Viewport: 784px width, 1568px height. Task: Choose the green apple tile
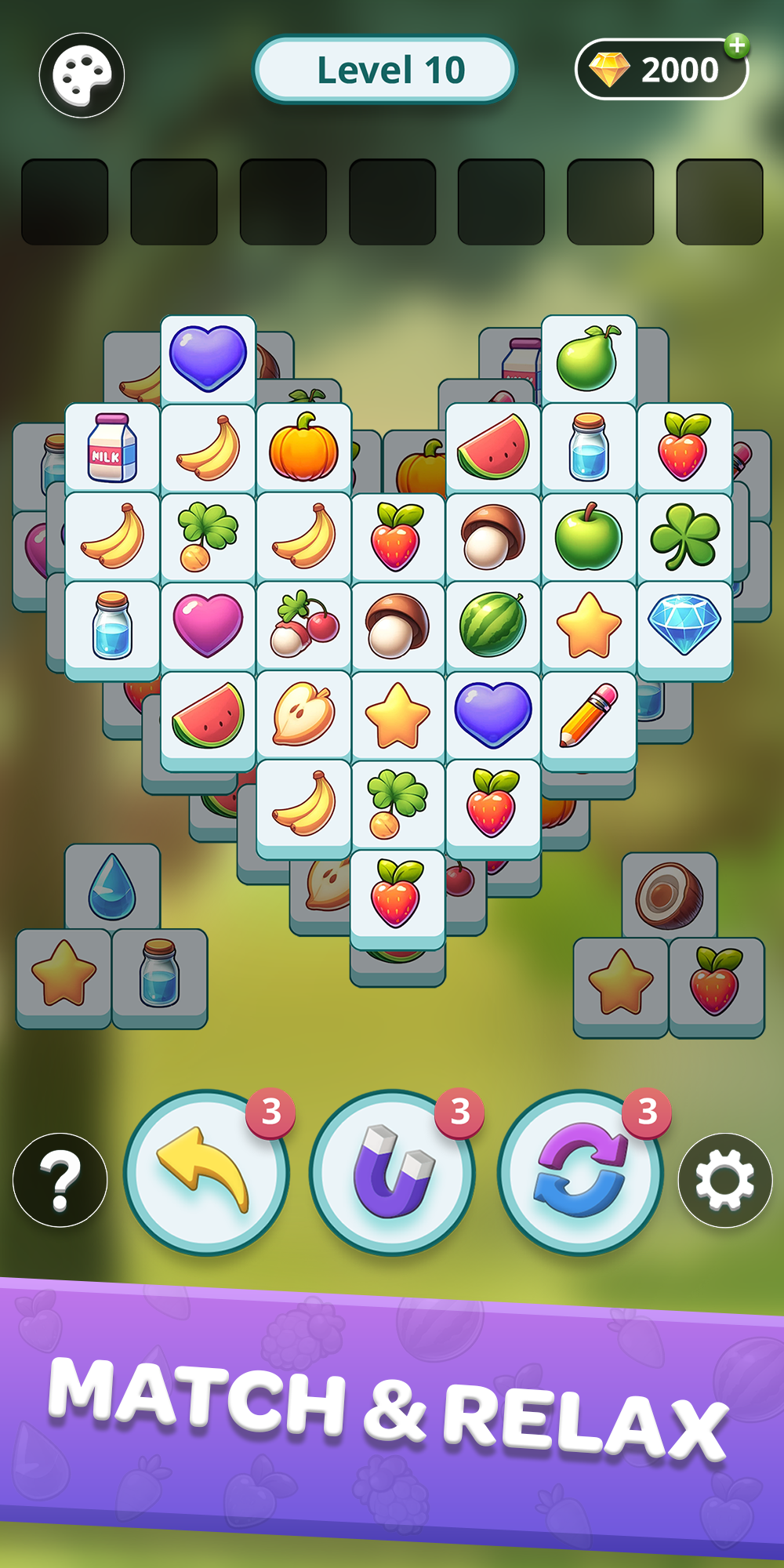588,537
